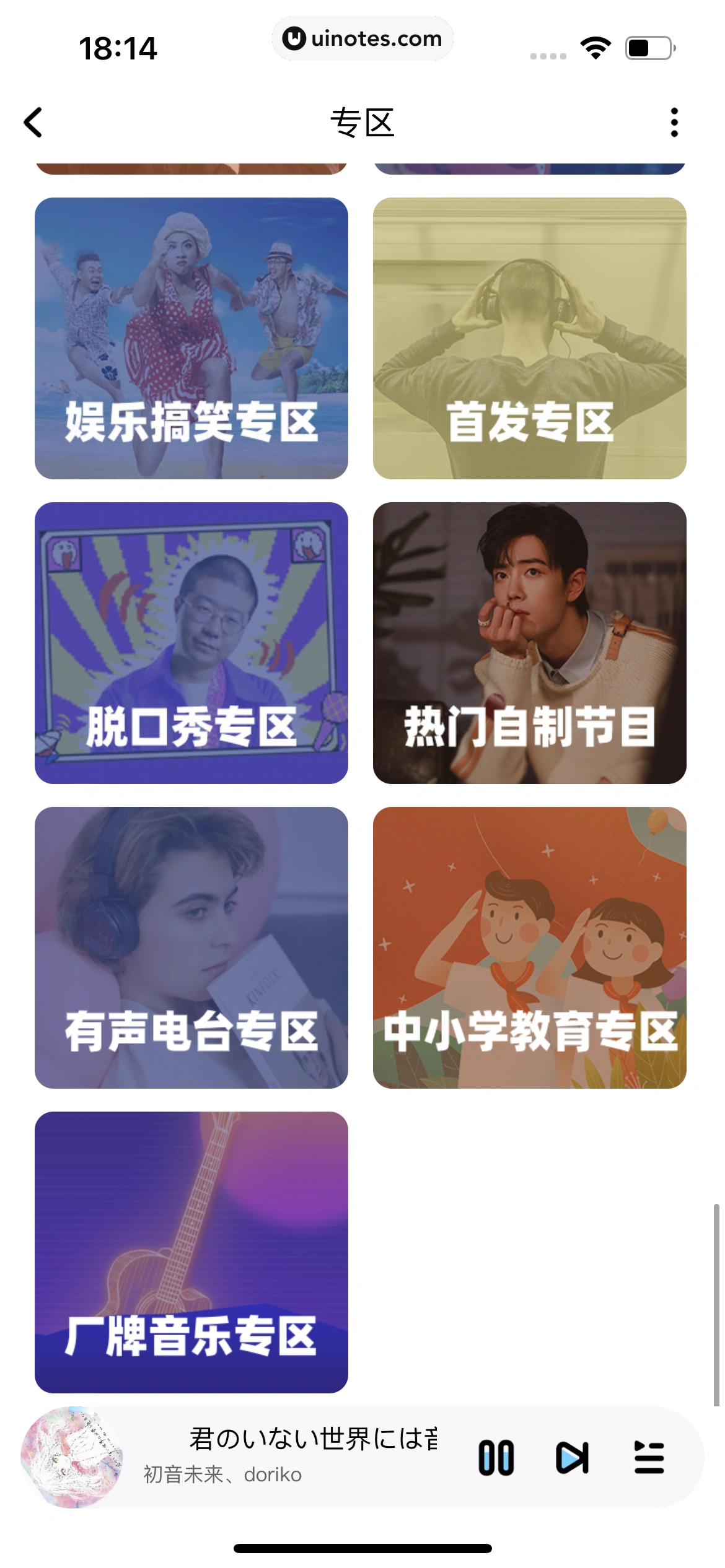Screen dimensions: 725x1568
Task: Open the 娱乐搞笑专区 tile
Action: pos(191,338)
